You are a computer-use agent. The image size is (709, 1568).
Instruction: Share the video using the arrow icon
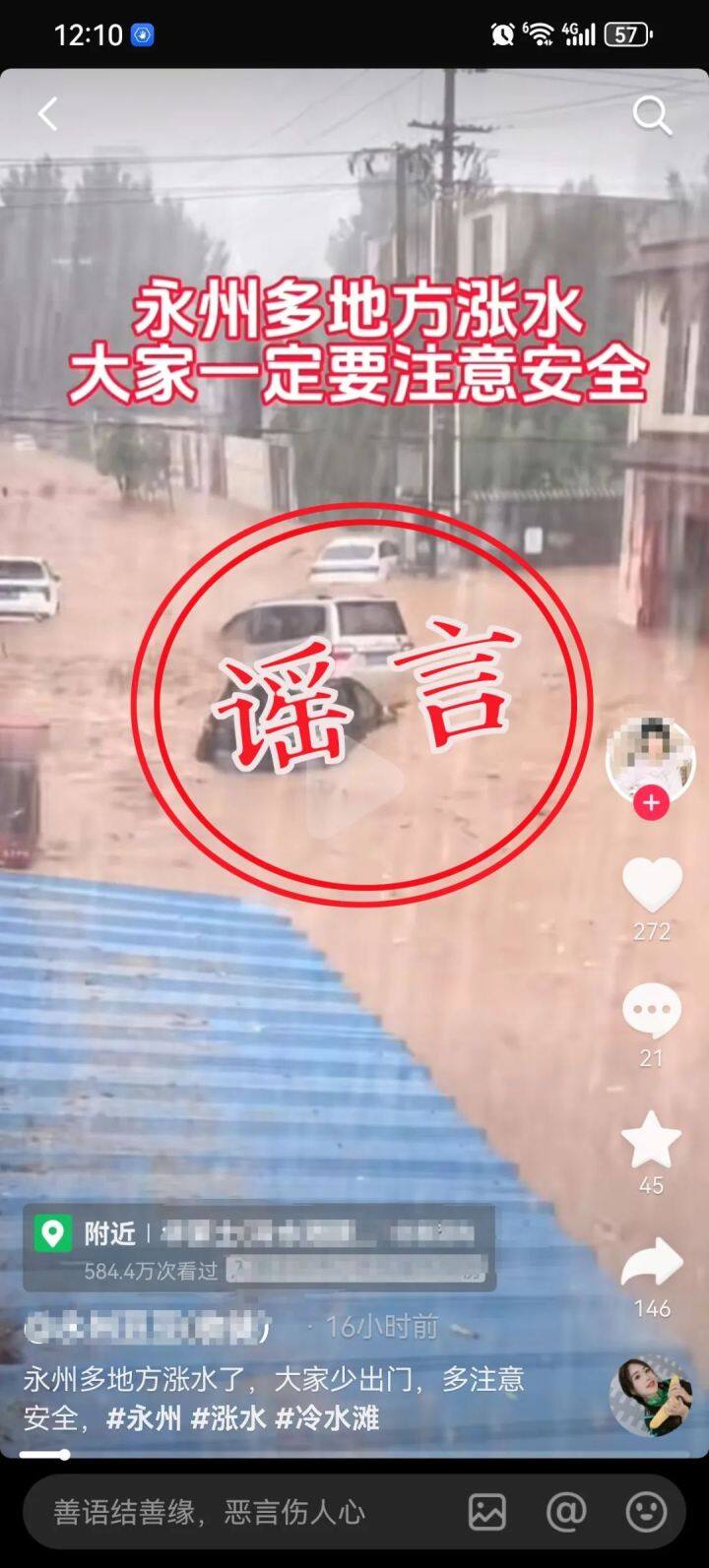point(652,1264)
